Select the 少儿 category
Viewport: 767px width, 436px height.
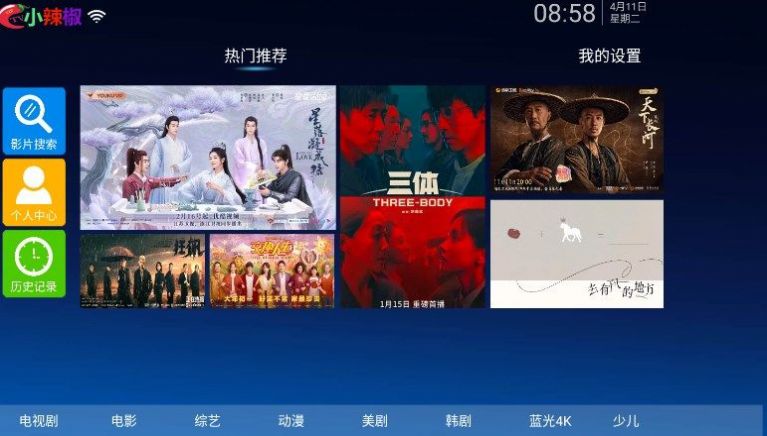point(626,420)
